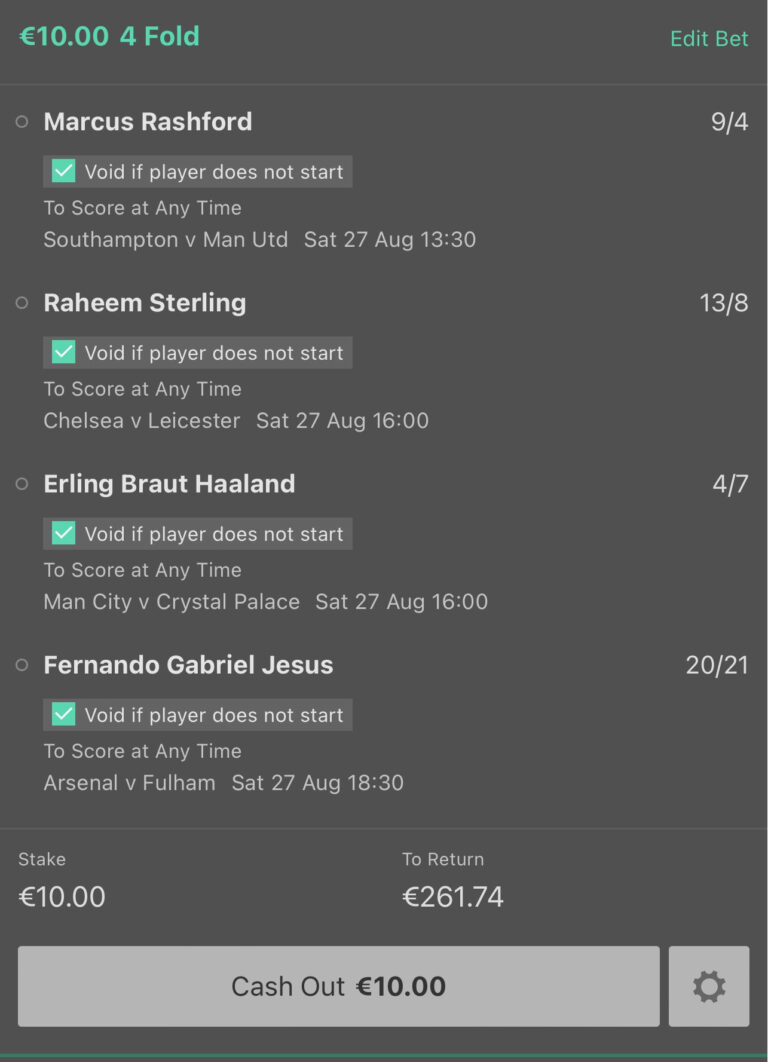Select the 9/4 odds for Rashford
Viewport: 768px width, 1062px height.
tap(729, 120)
